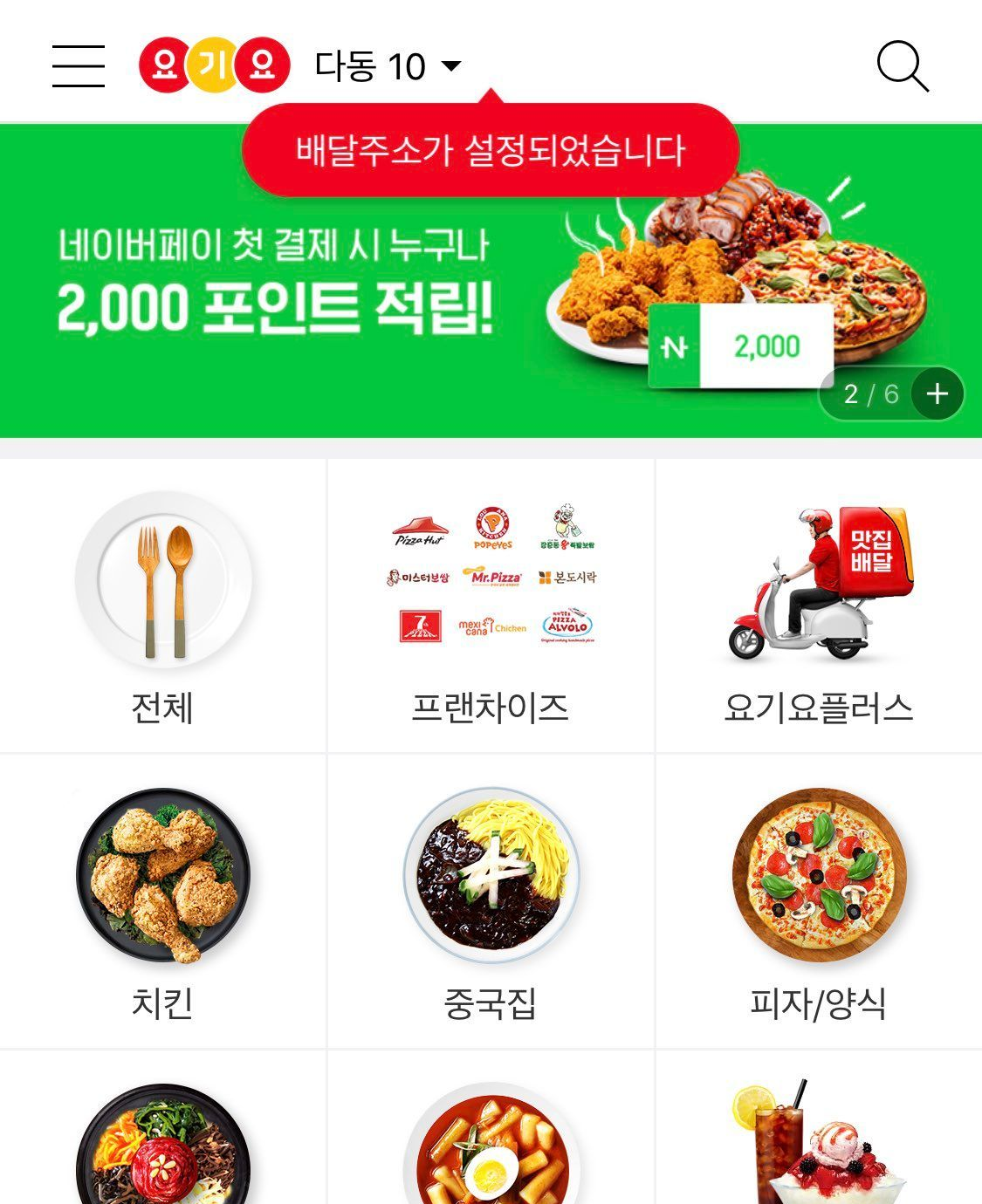
Task: Open the 카페/디저트 dessert category
Action: (818, 1152)
